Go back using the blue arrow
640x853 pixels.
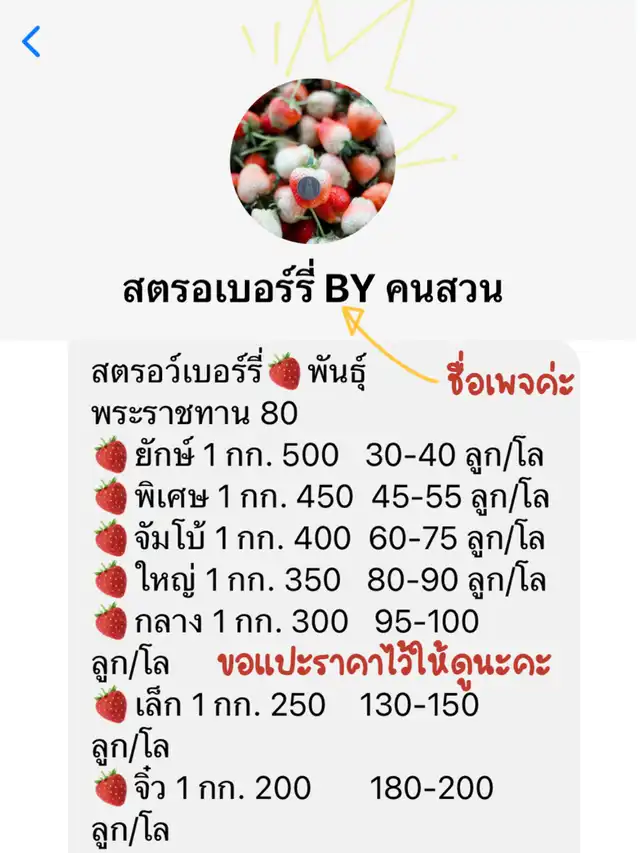pos(32,42)
